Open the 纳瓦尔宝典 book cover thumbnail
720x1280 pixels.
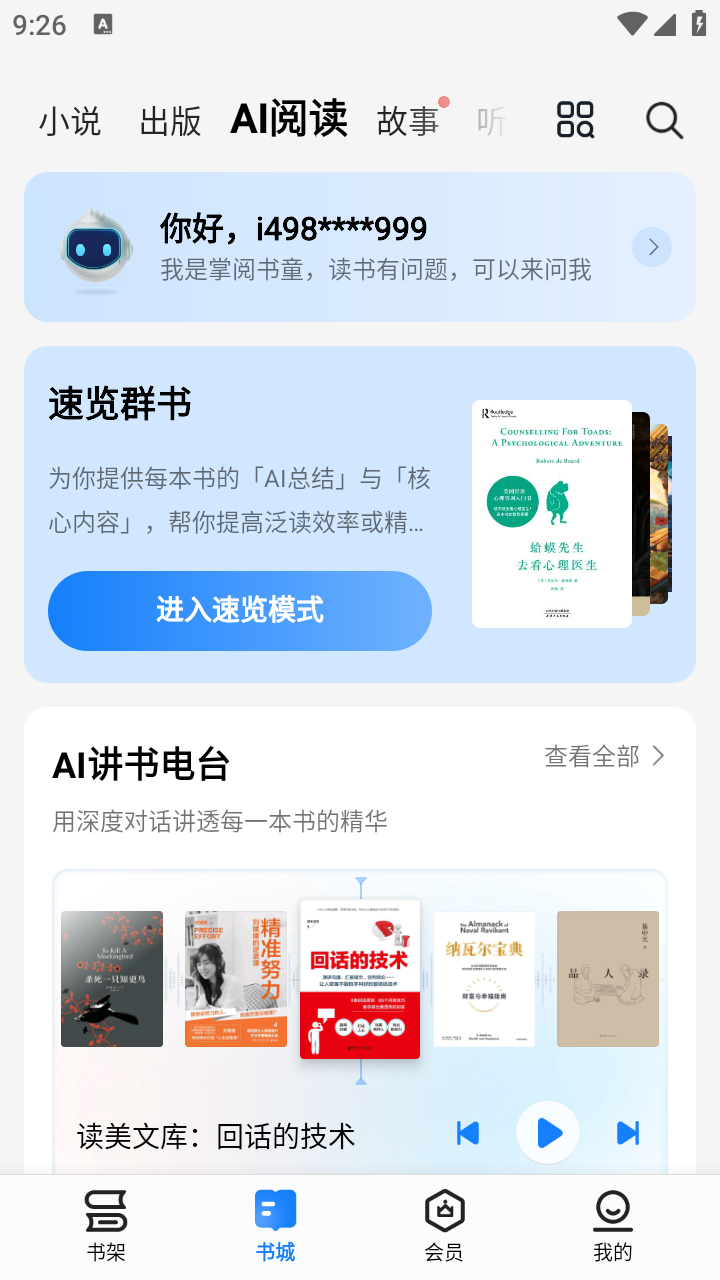point(484,978)
